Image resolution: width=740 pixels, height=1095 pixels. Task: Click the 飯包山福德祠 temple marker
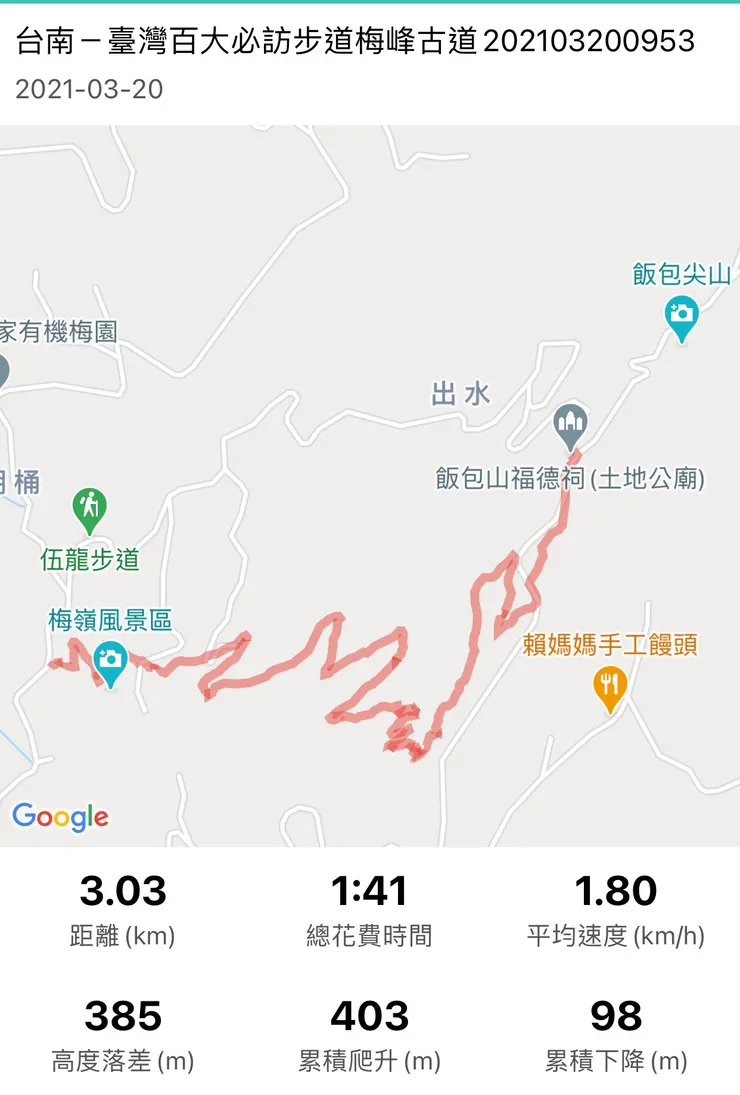(569, 423)
